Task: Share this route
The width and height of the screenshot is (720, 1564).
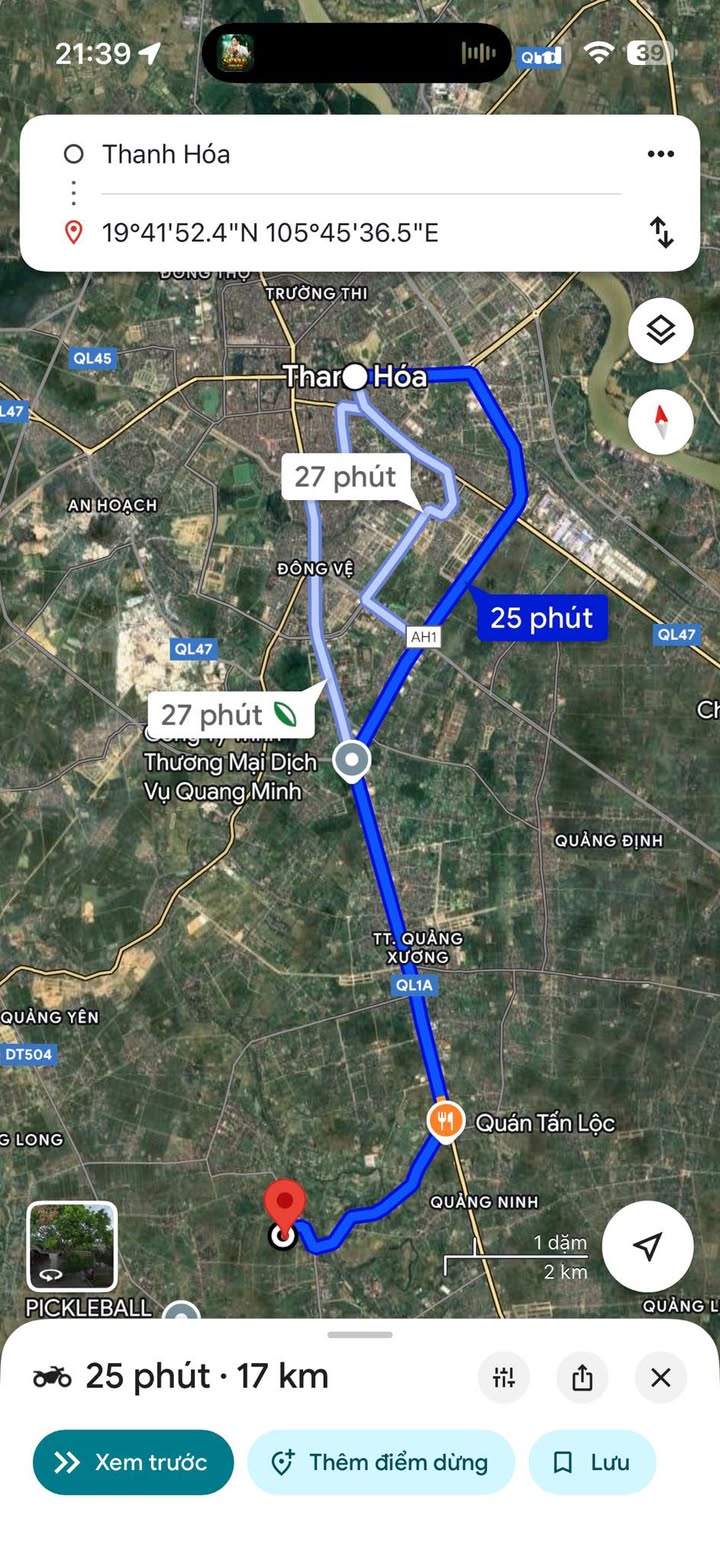Action: [x=582, y=1378]
